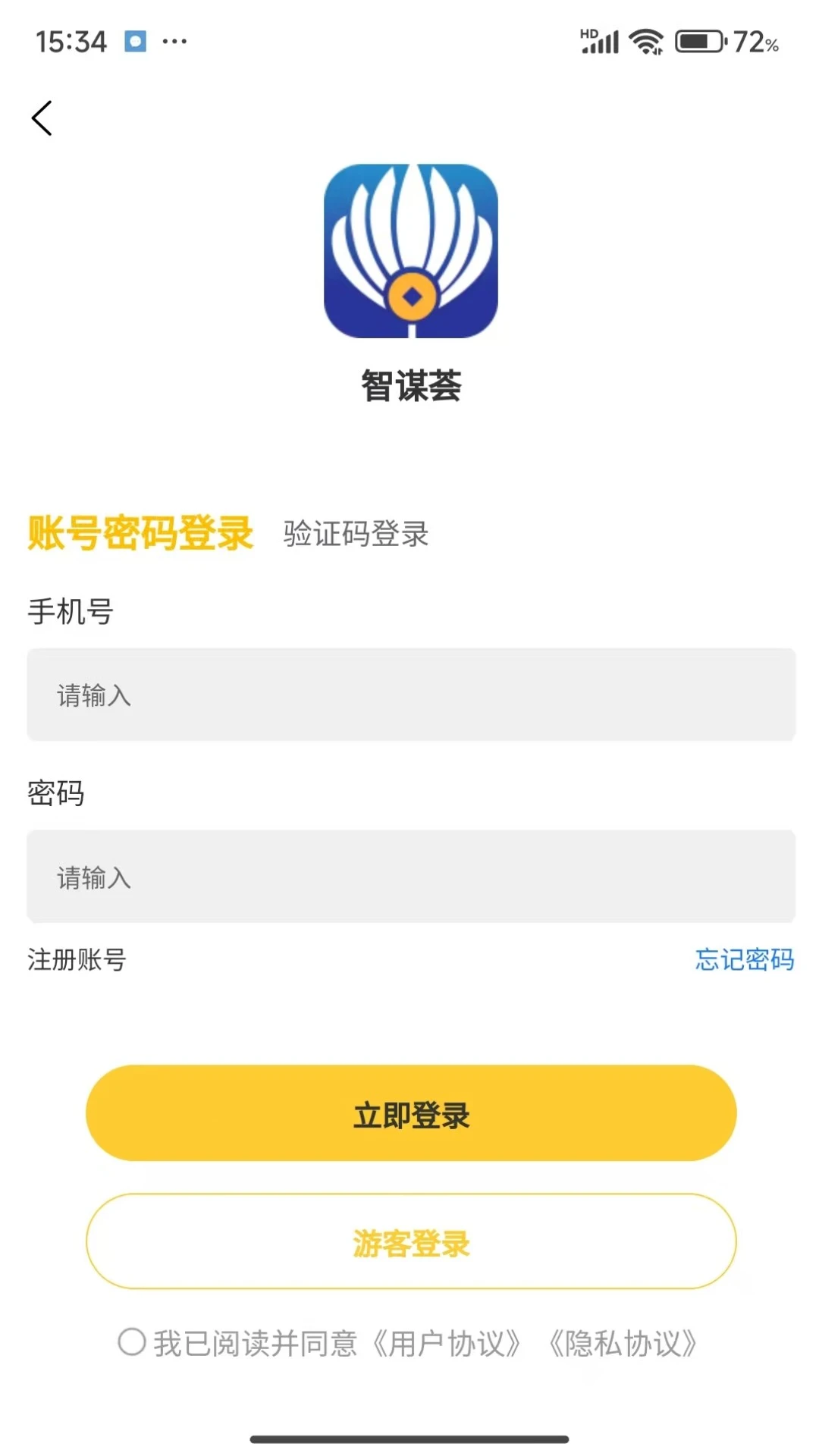The height and width of the screenshot is (1456, 819).
Task: Tap the 游客登录 guest login button
Action: [x=410, y=1242]
